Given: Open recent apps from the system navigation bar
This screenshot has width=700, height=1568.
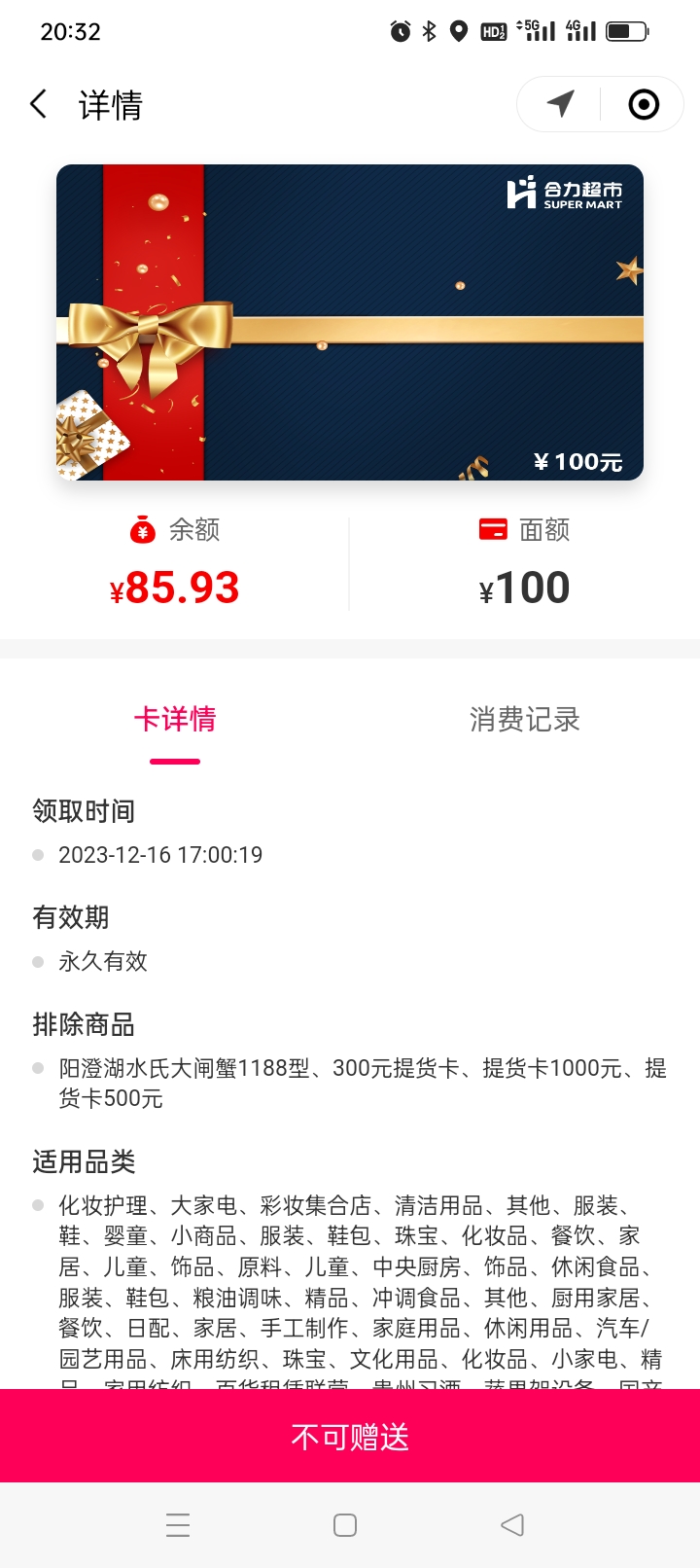Looking at the screenshot, I should (178, 1524).
